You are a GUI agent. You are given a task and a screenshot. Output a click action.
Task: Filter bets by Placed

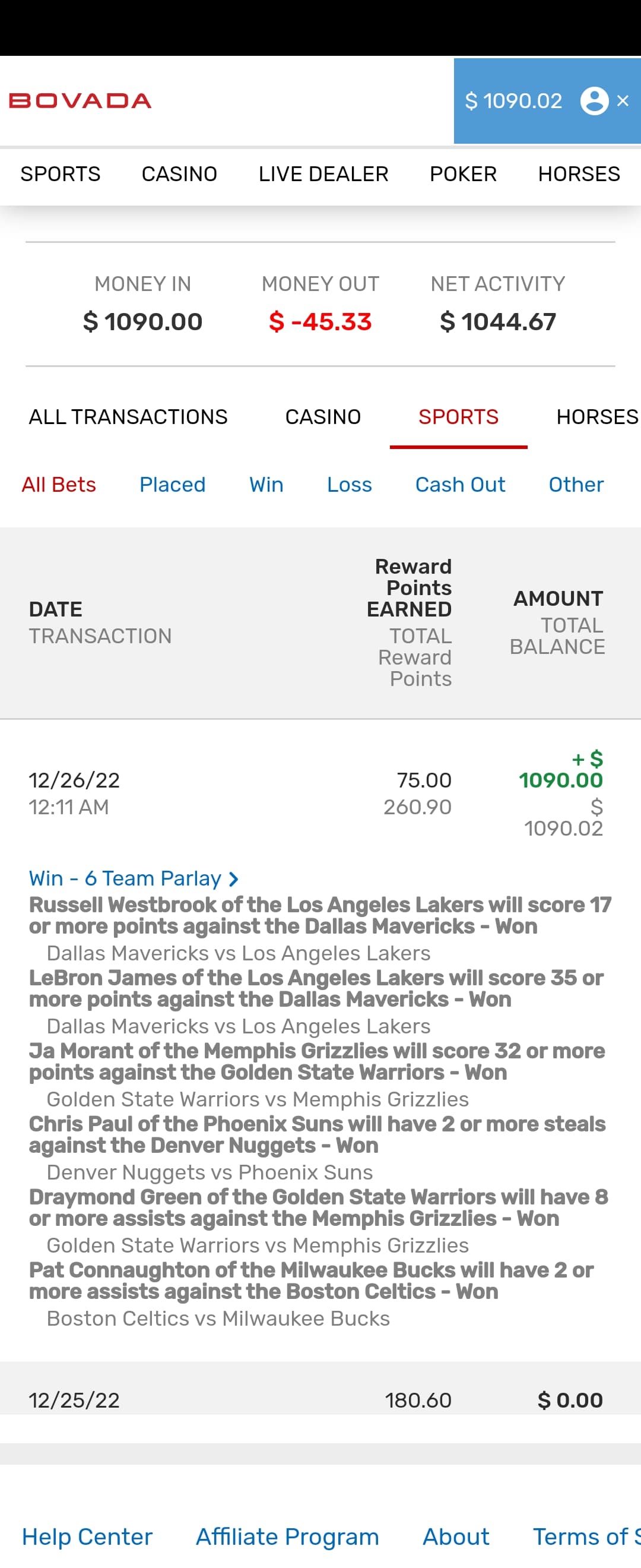[172, 485]
